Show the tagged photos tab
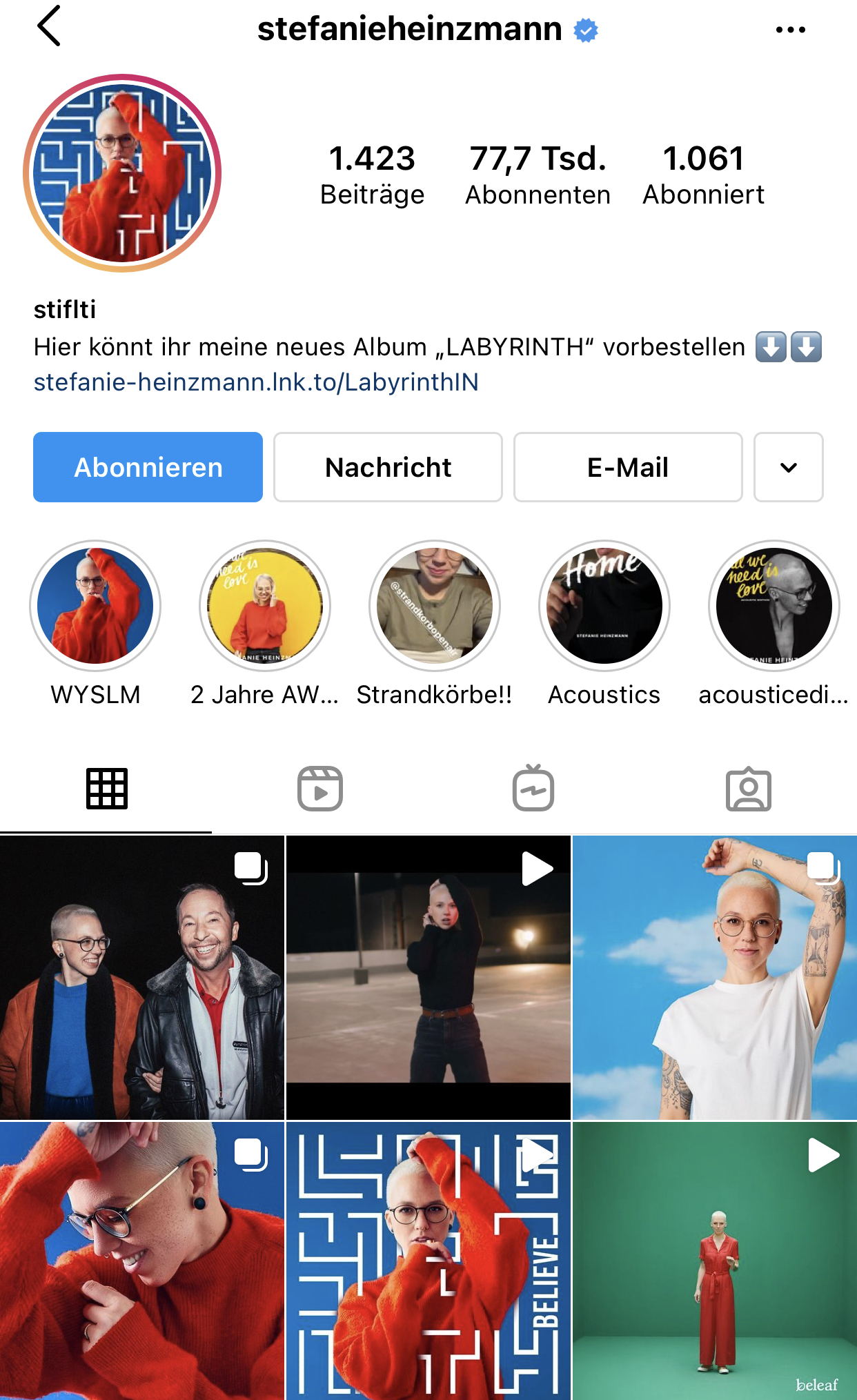857x1400 pixels. coord(748,789)
